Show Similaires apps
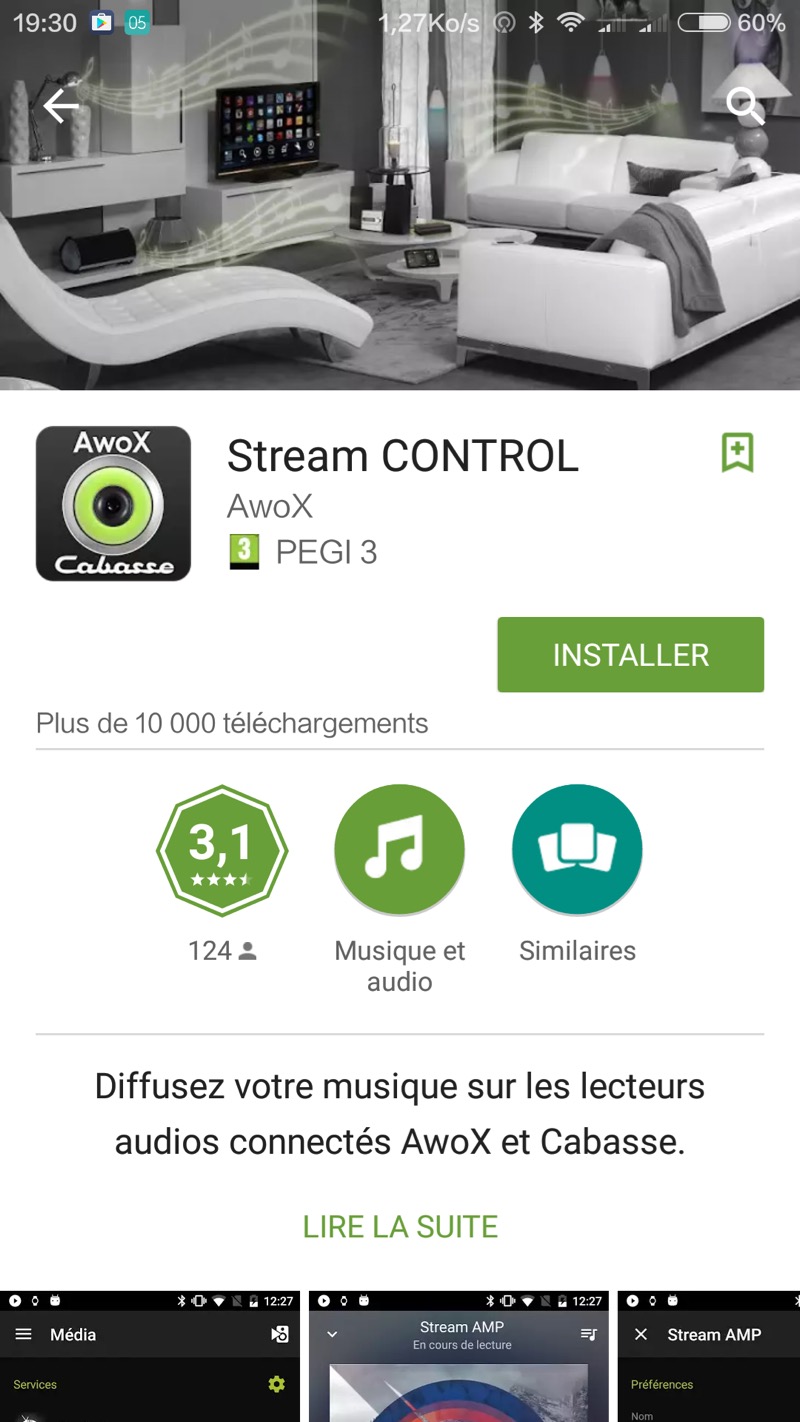 pyautogui.click(x=577, y=851)
